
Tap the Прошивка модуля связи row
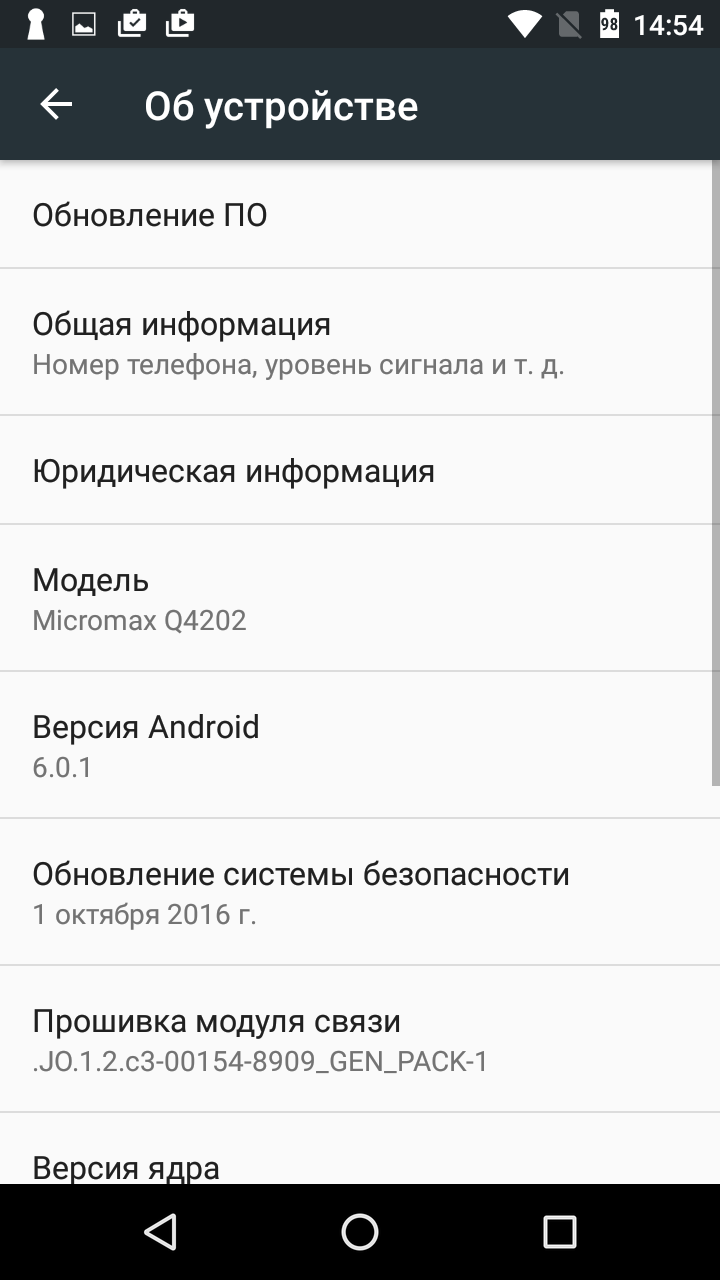[360, 1039]
